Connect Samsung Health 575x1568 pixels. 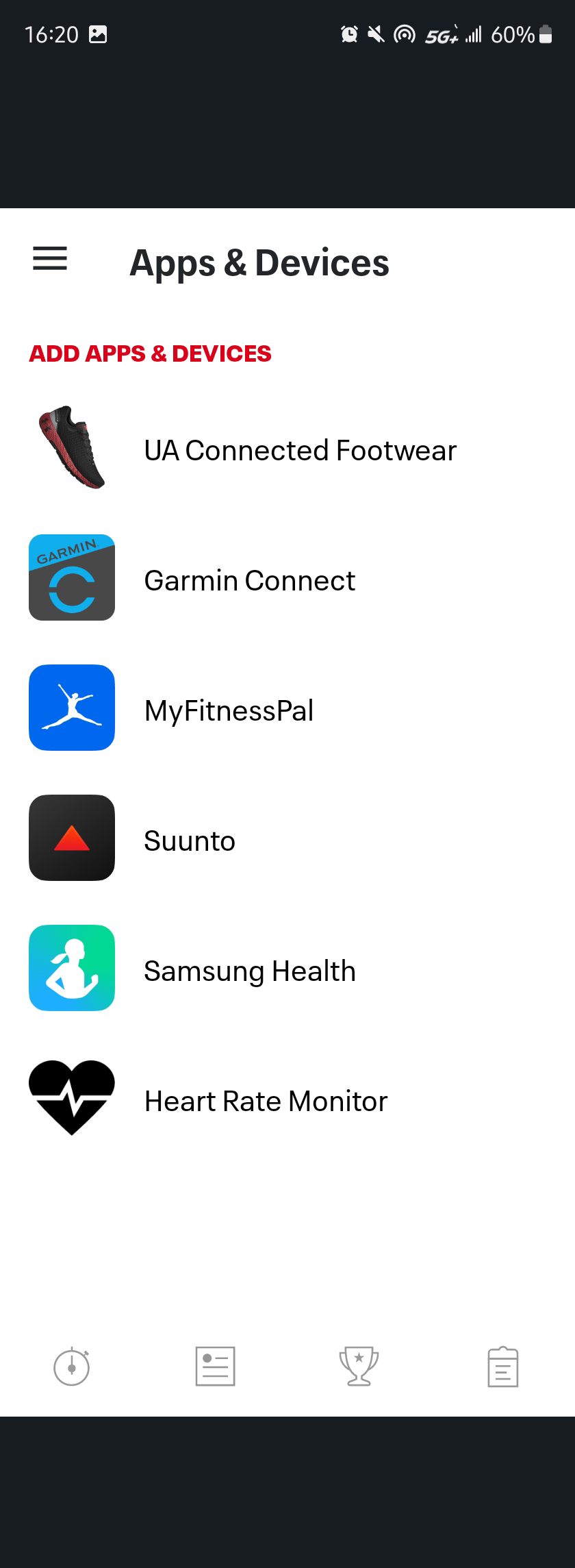click(x=249, y=971)
